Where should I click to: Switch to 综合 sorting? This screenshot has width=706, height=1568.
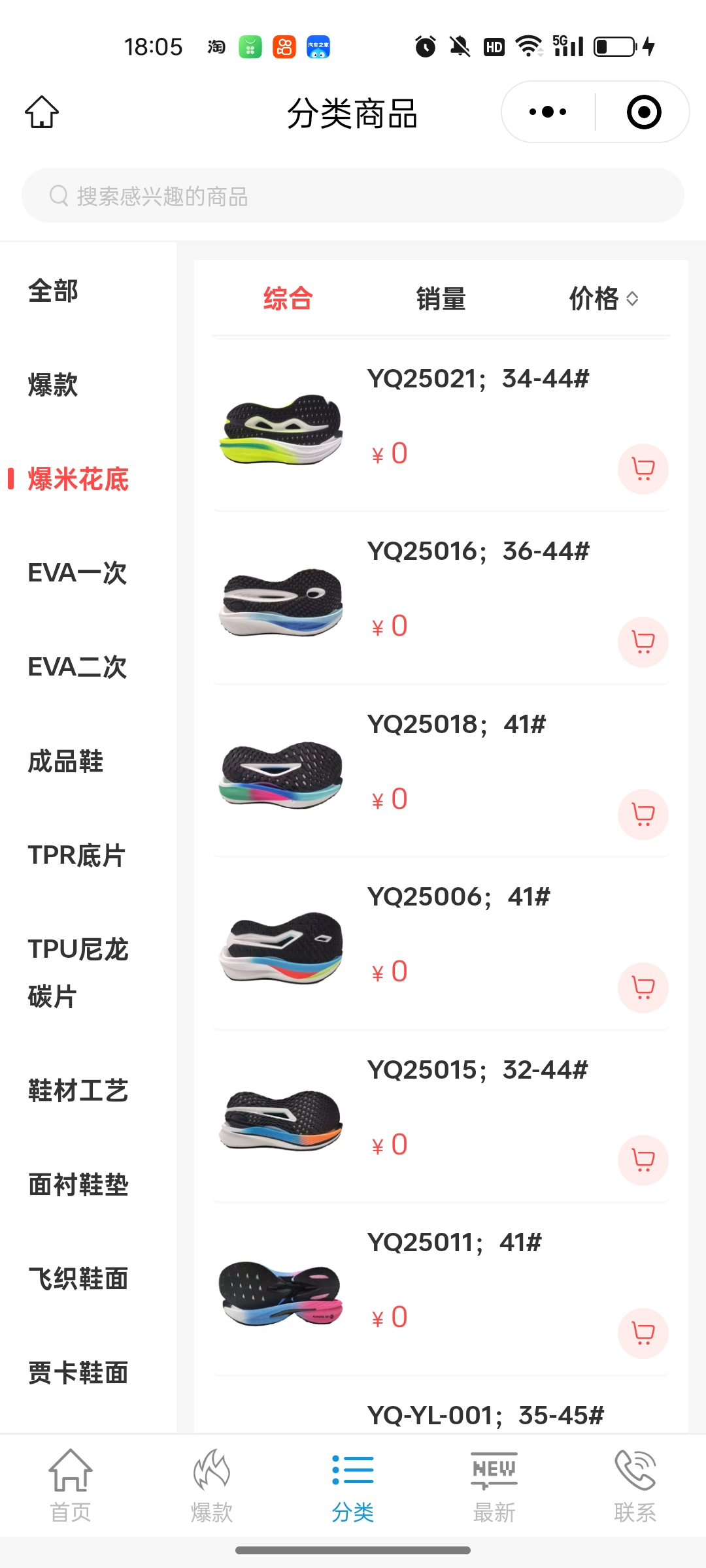288,299
